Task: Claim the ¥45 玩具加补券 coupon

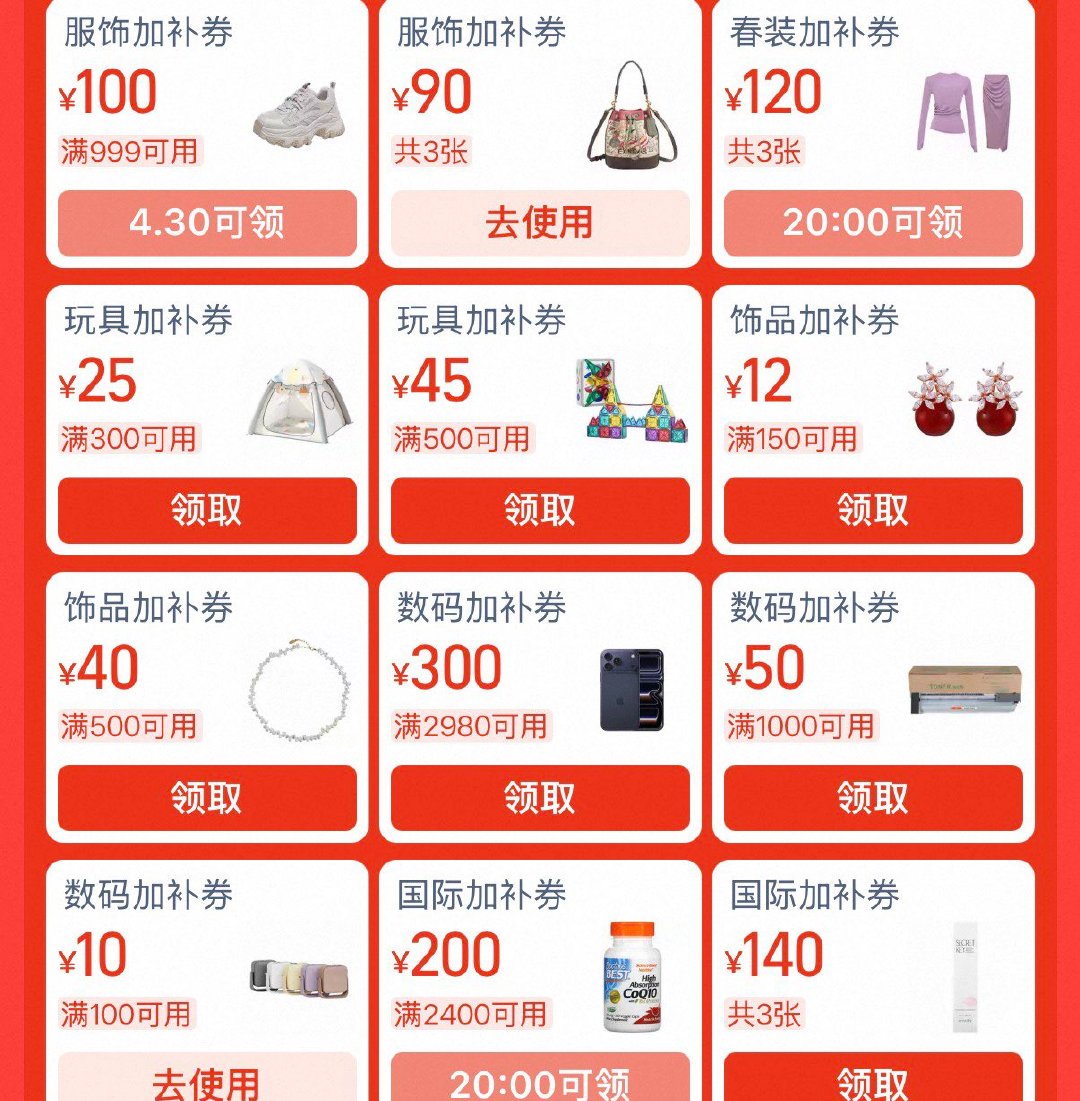Action: 540,510
